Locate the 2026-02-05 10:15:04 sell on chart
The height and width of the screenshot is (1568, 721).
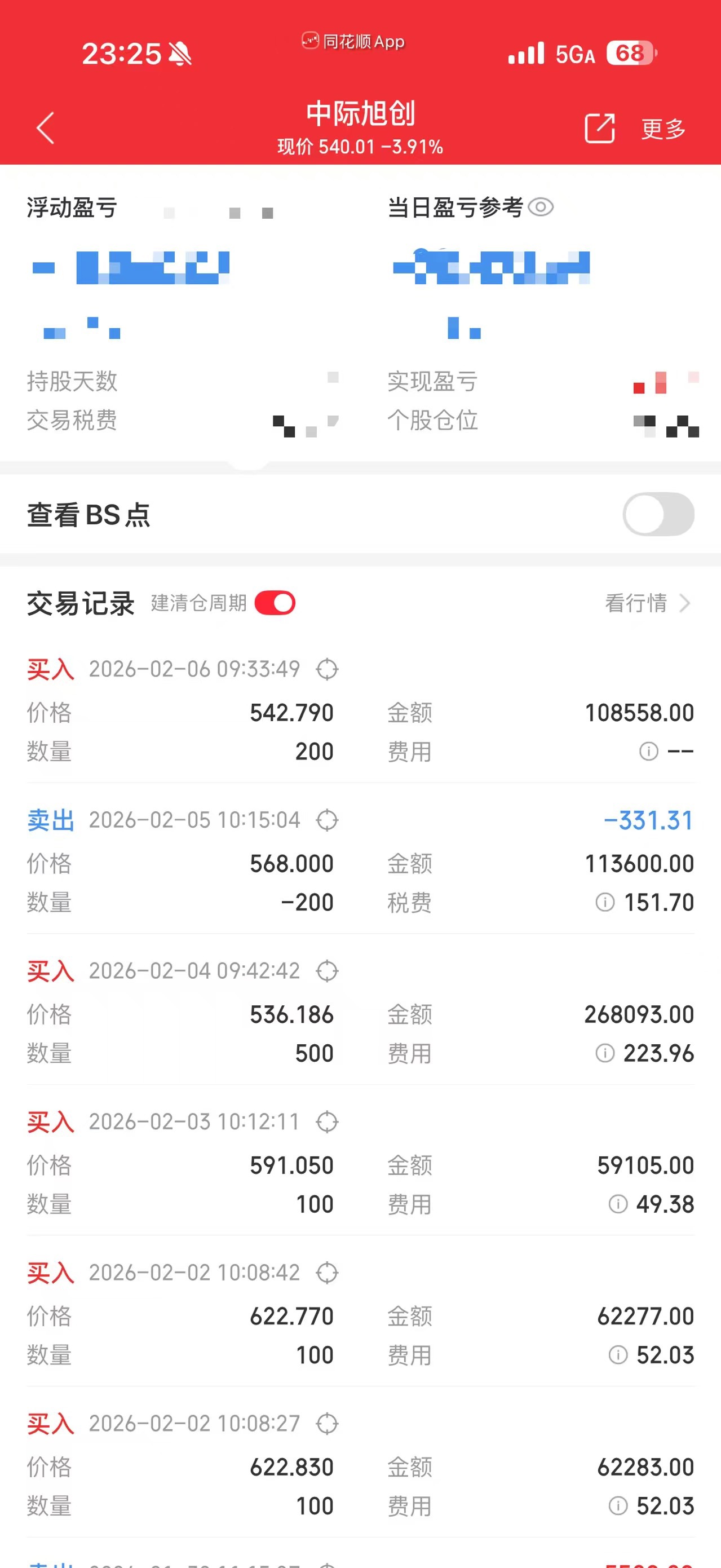click(x=327, y=820)
